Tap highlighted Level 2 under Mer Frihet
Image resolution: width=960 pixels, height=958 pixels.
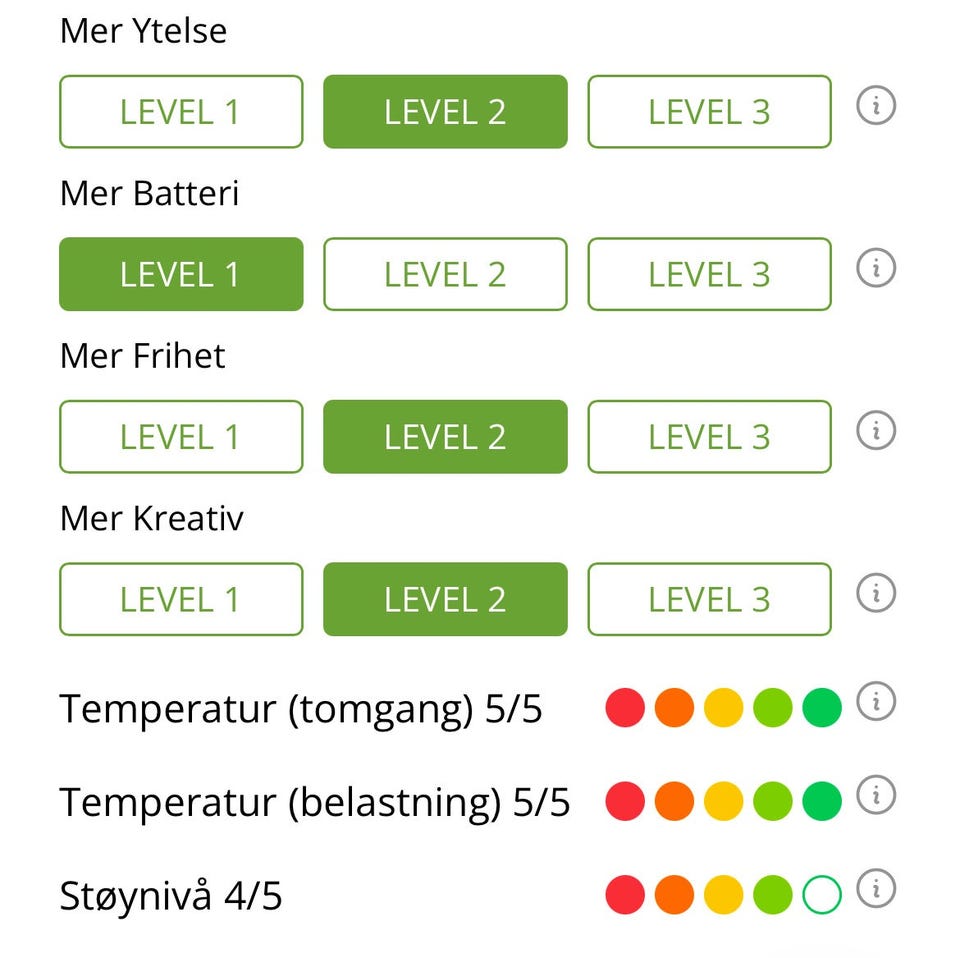tap(445, 437)
